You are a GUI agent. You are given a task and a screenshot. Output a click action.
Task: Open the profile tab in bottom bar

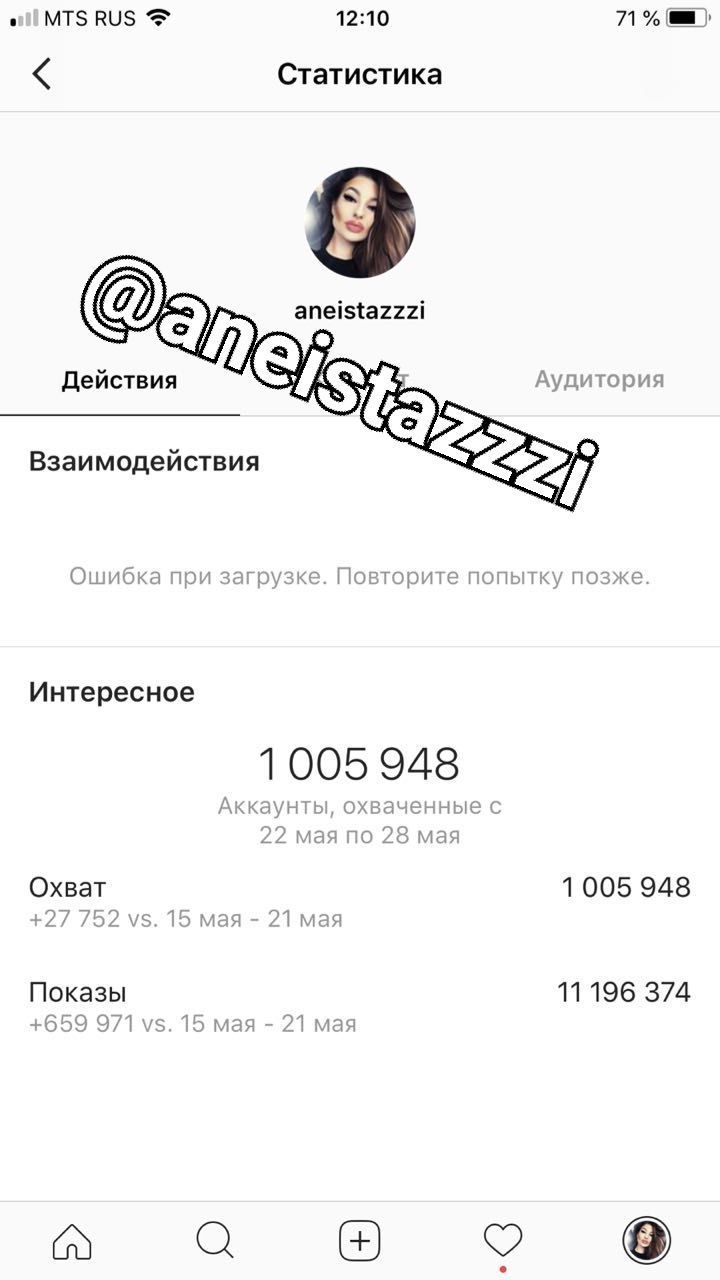tap(647, 1241)
